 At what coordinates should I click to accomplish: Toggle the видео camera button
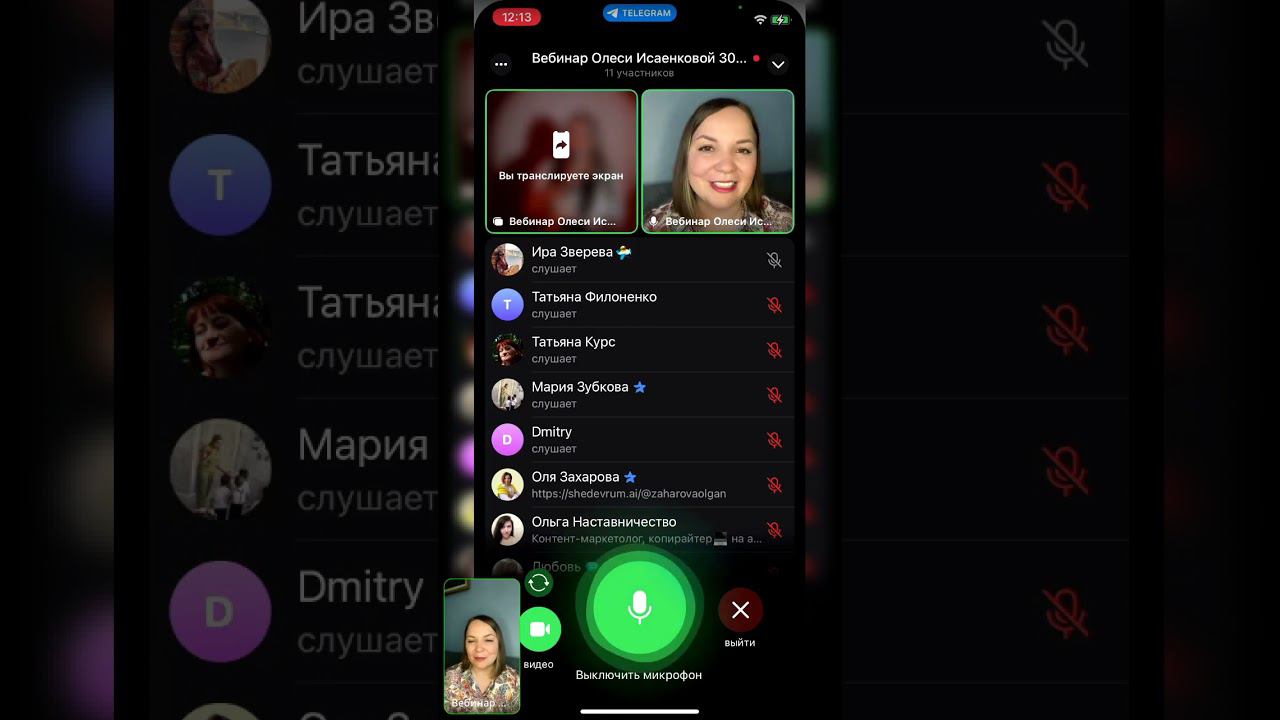pos(540,629)
